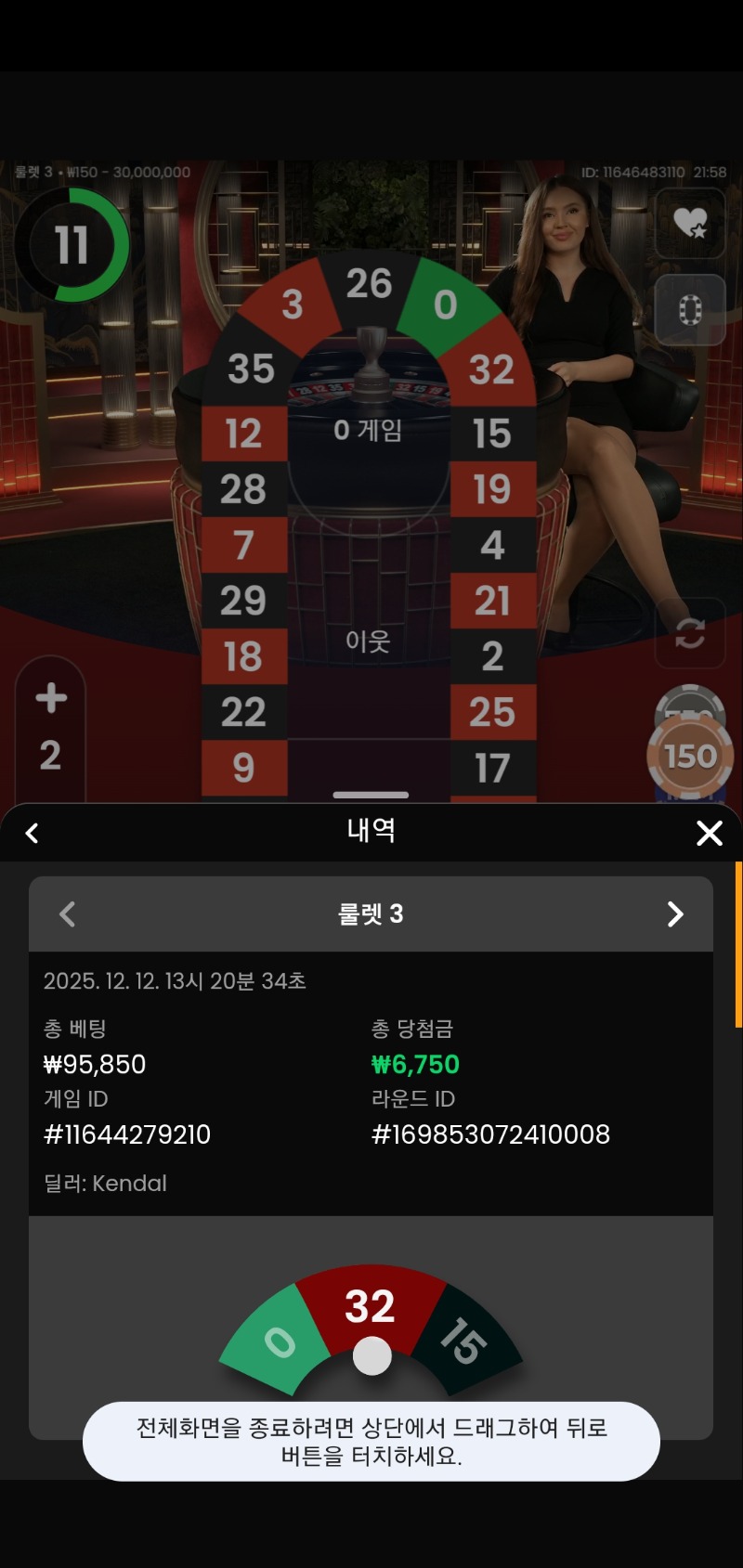The width and height of the screenshot is (743, 1568).
Task: Place a chip on red 7
Action: tap(243, 545)
